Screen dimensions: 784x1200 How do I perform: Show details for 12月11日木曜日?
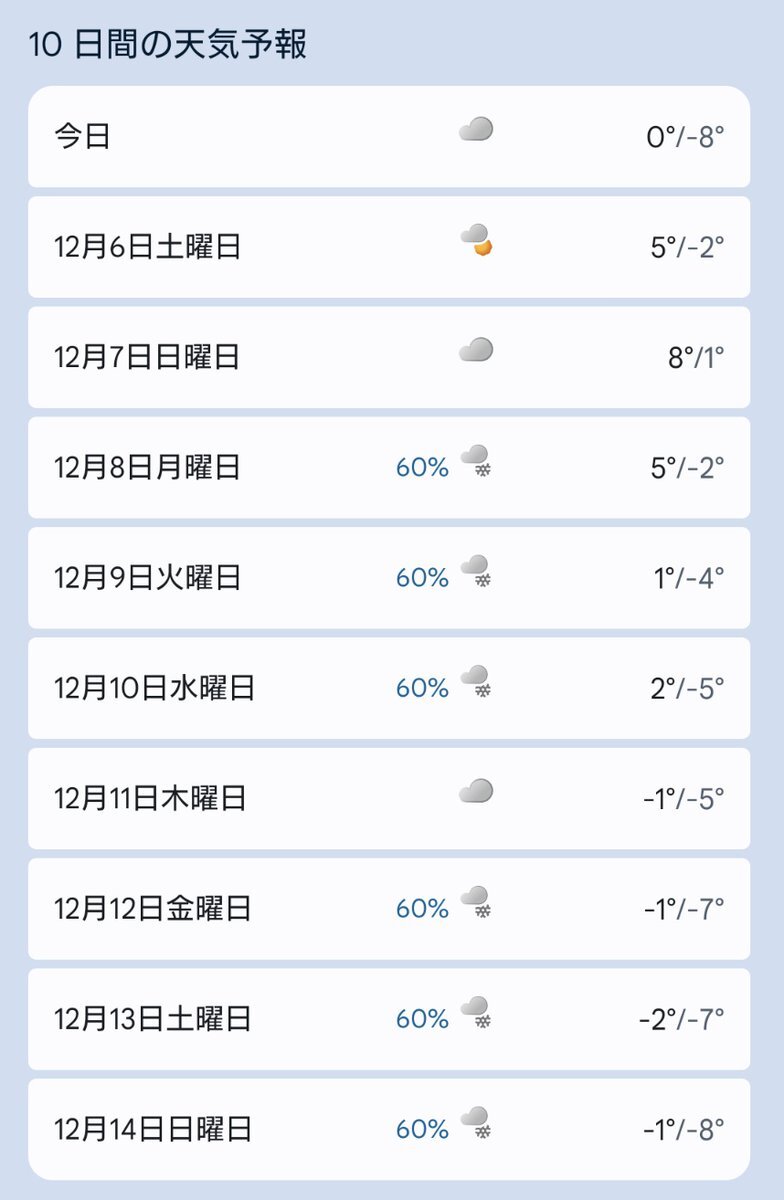point(388,798)
